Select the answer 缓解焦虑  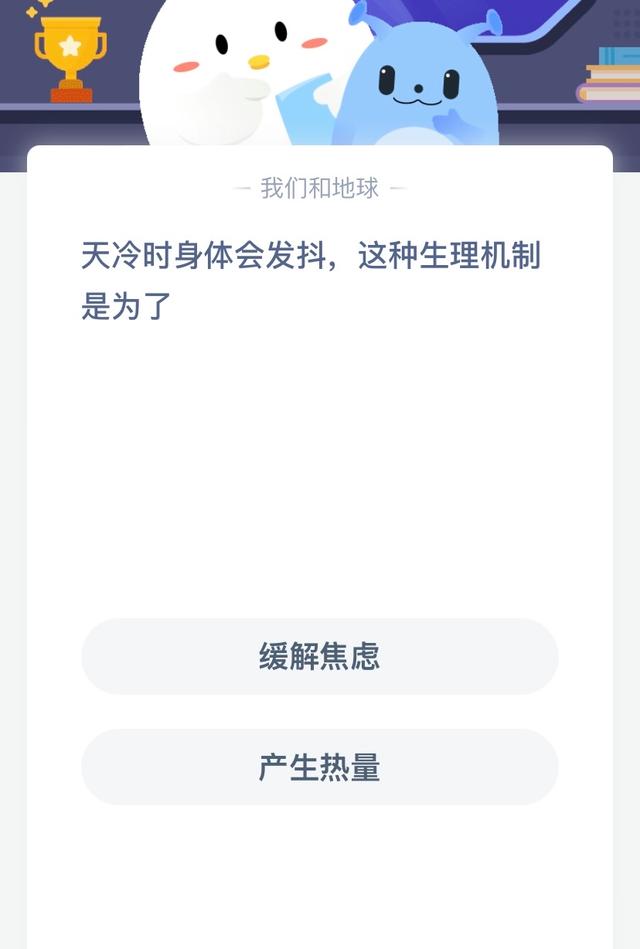click(x=319, y=657)
